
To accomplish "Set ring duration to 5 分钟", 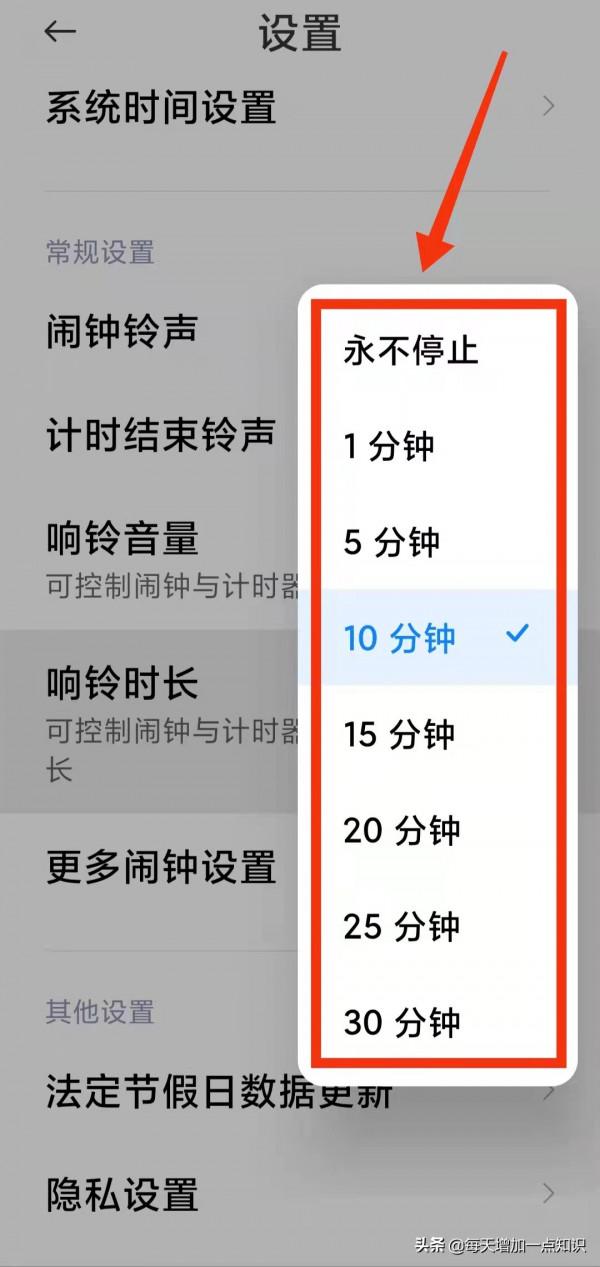I will tap(391, 542).
